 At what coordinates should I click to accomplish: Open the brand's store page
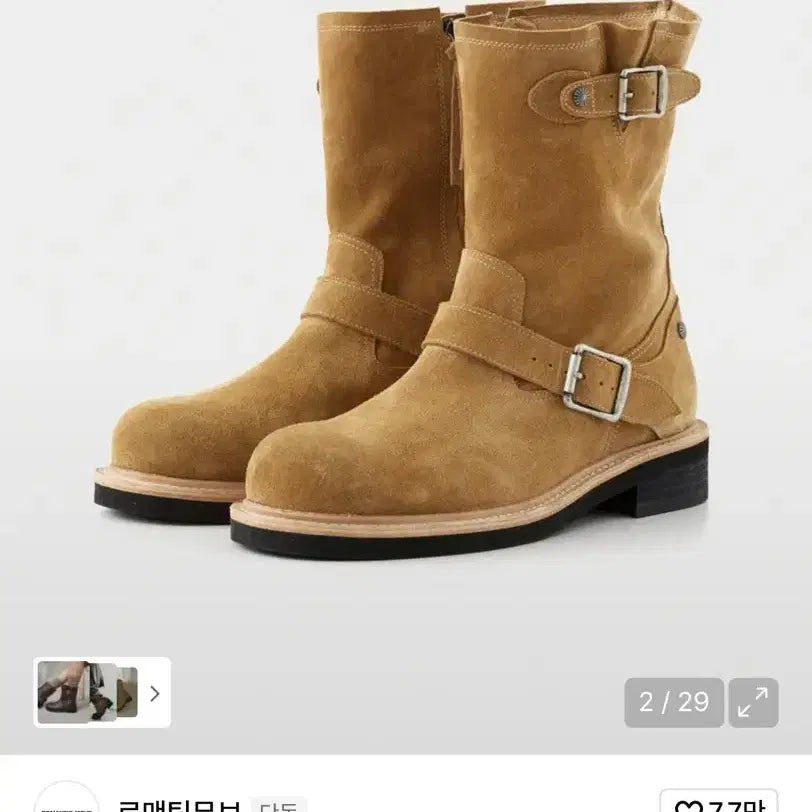click(178, 805)
